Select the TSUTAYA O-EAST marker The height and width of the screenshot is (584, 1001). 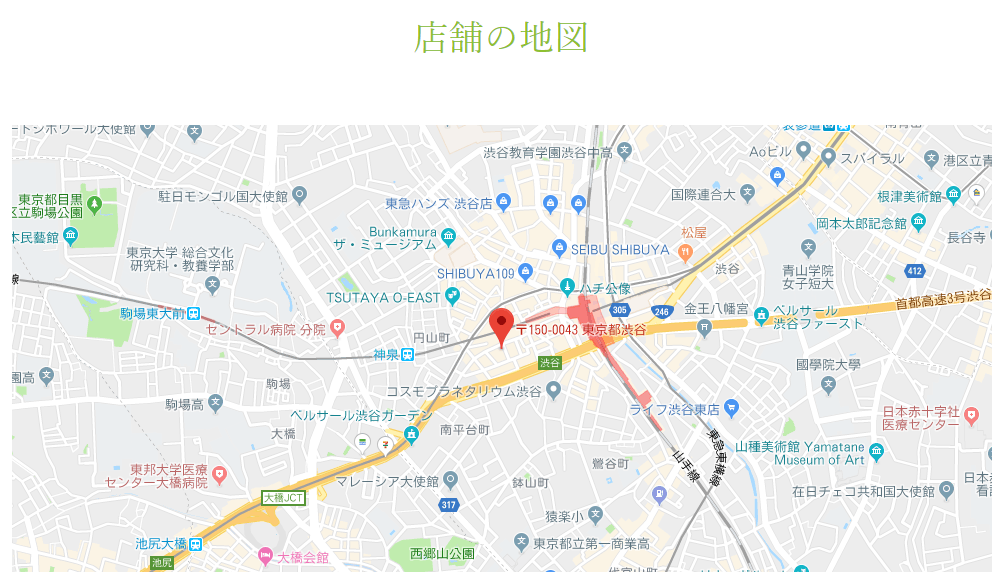453,296
